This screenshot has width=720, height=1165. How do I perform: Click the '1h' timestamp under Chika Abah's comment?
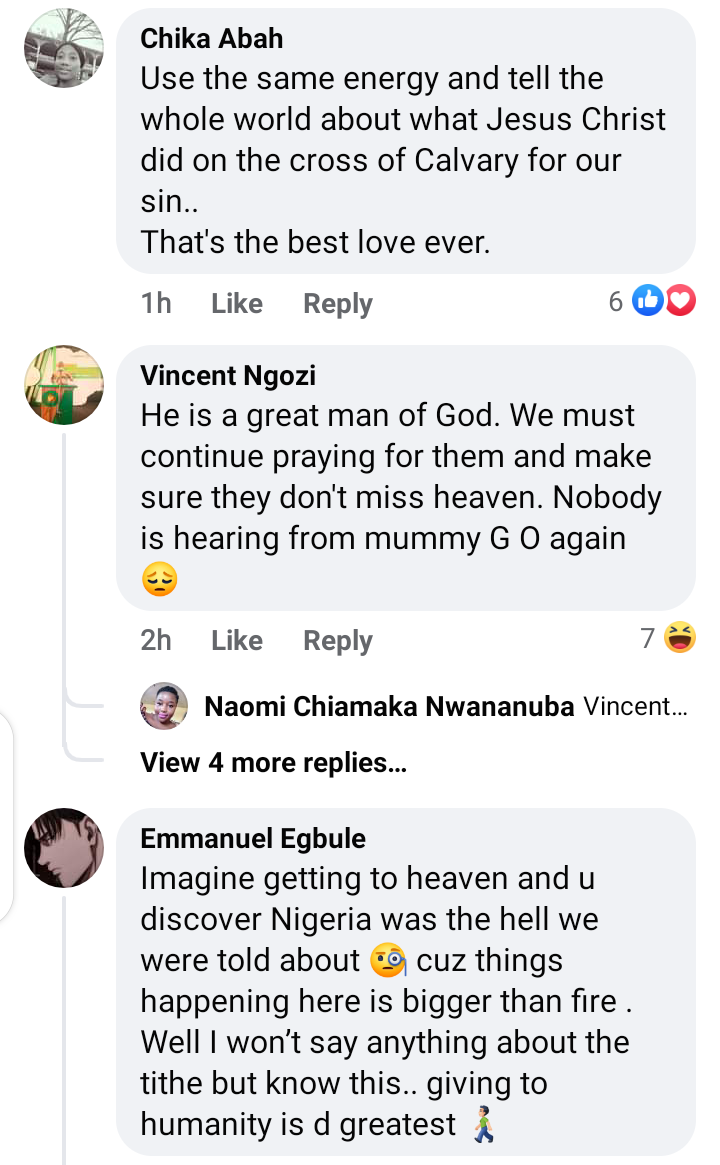pyautogui.click(x=156, y=303)
